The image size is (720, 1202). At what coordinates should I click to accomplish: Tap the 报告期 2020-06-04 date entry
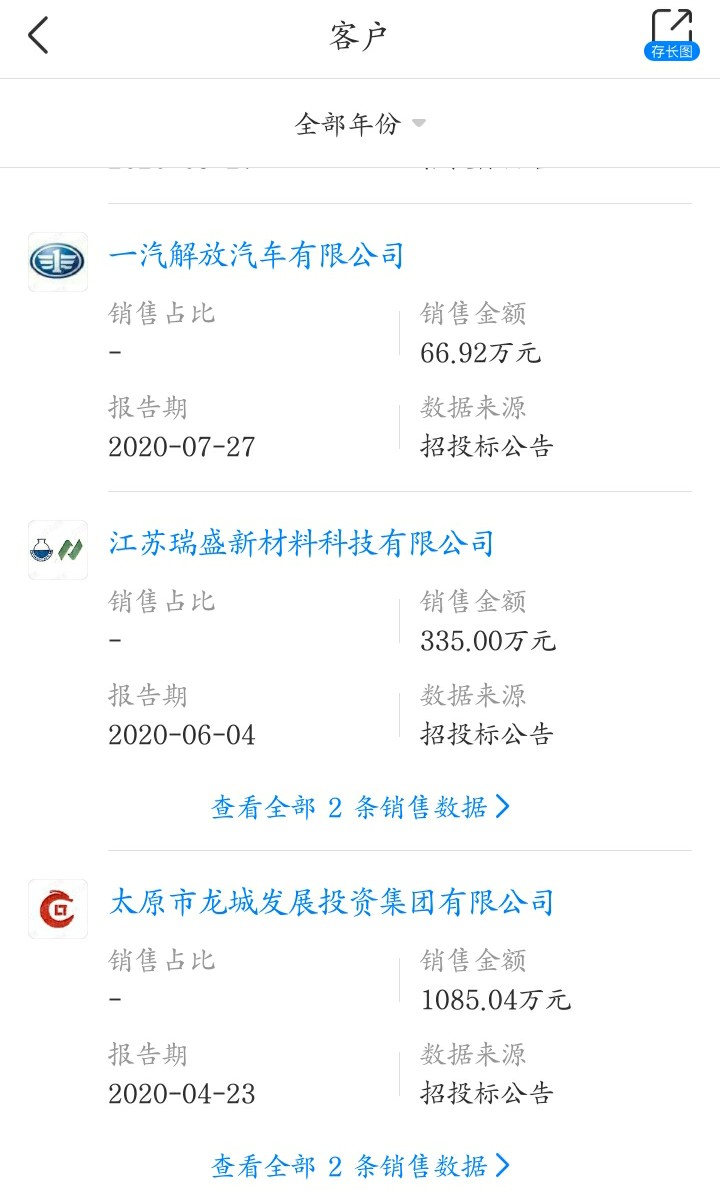click(x=184, y=734)
